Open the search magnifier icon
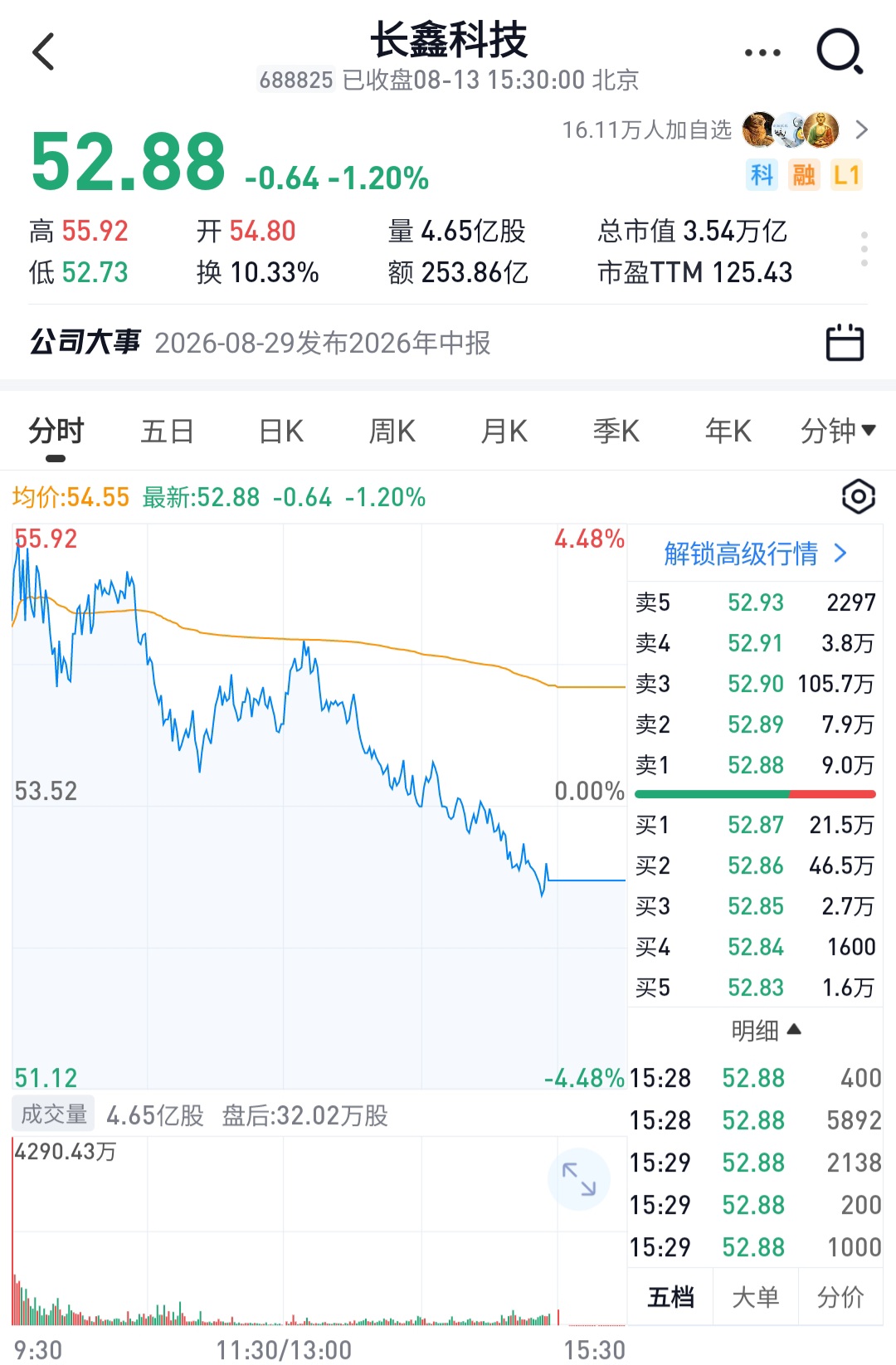The width and height of the screenshot is (896, 1365). point(840,51)
